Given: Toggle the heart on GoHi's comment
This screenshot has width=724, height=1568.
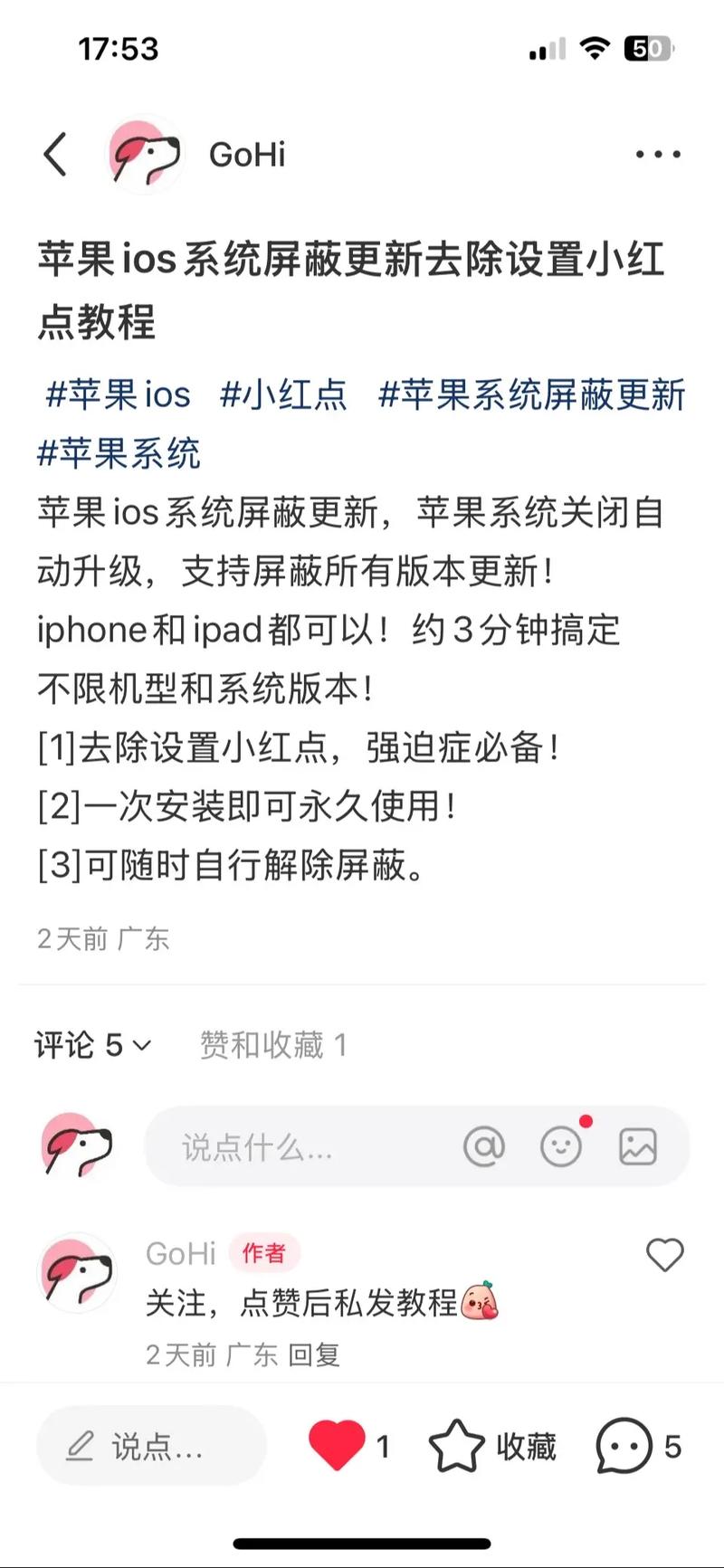Looking at the screenshot, I should tap(665, 1255).
